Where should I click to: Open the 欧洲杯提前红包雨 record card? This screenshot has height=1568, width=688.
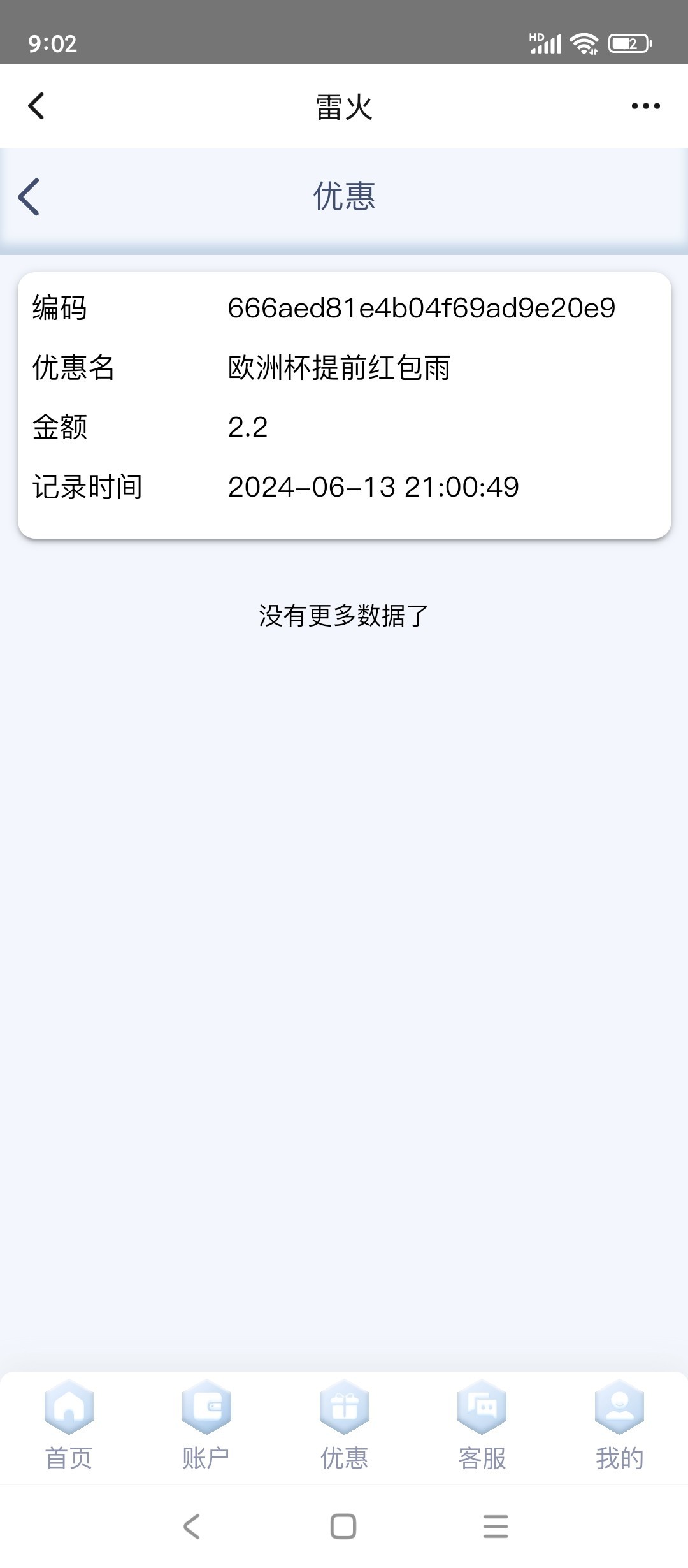pyautogui.click(x=345, y=405)
